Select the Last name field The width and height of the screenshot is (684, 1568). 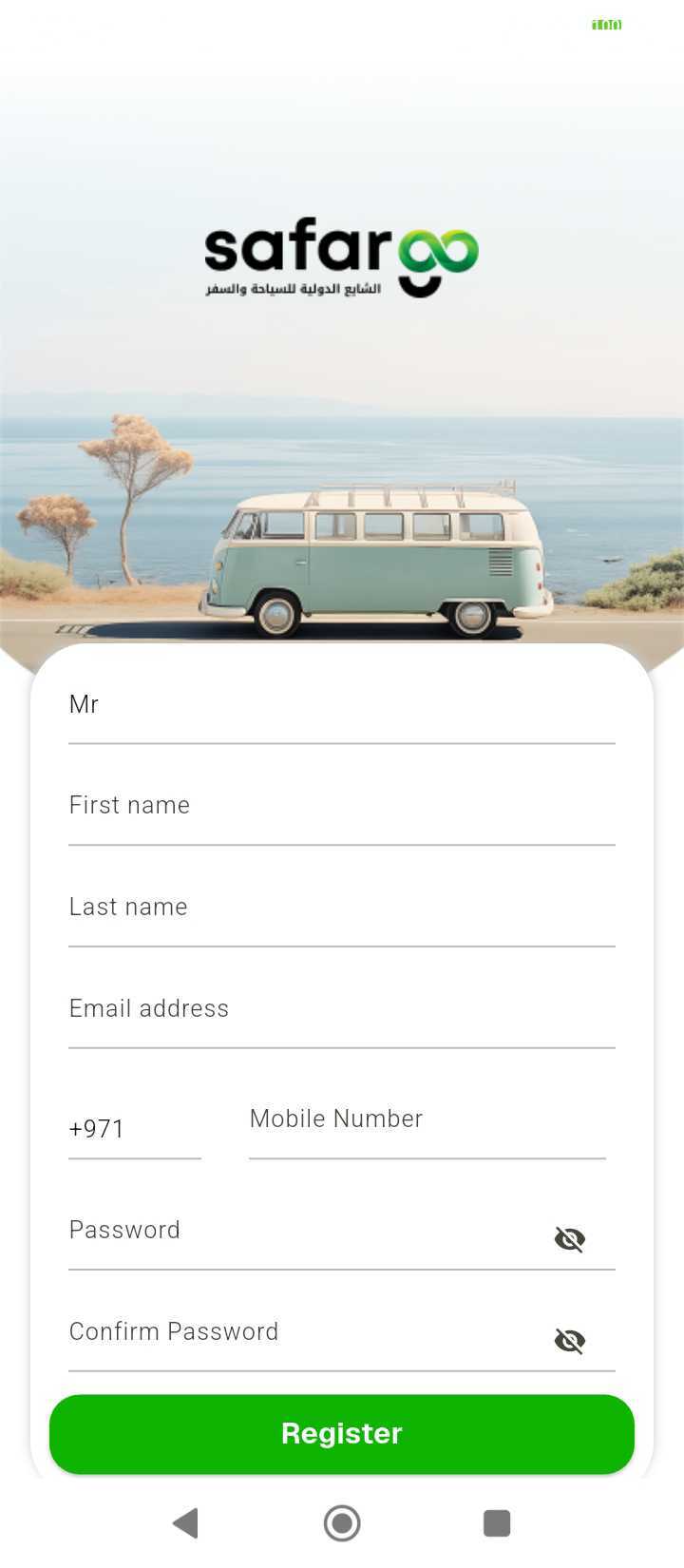point(340,908)
